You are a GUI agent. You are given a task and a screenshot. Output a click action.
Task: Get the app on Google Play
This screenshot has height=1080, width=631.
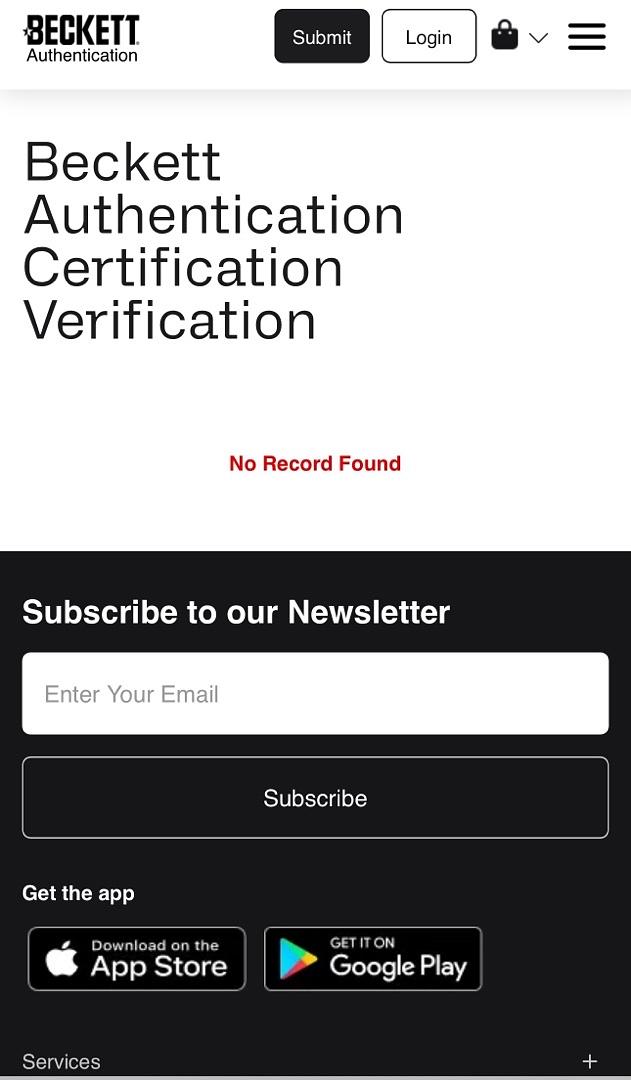373,959
